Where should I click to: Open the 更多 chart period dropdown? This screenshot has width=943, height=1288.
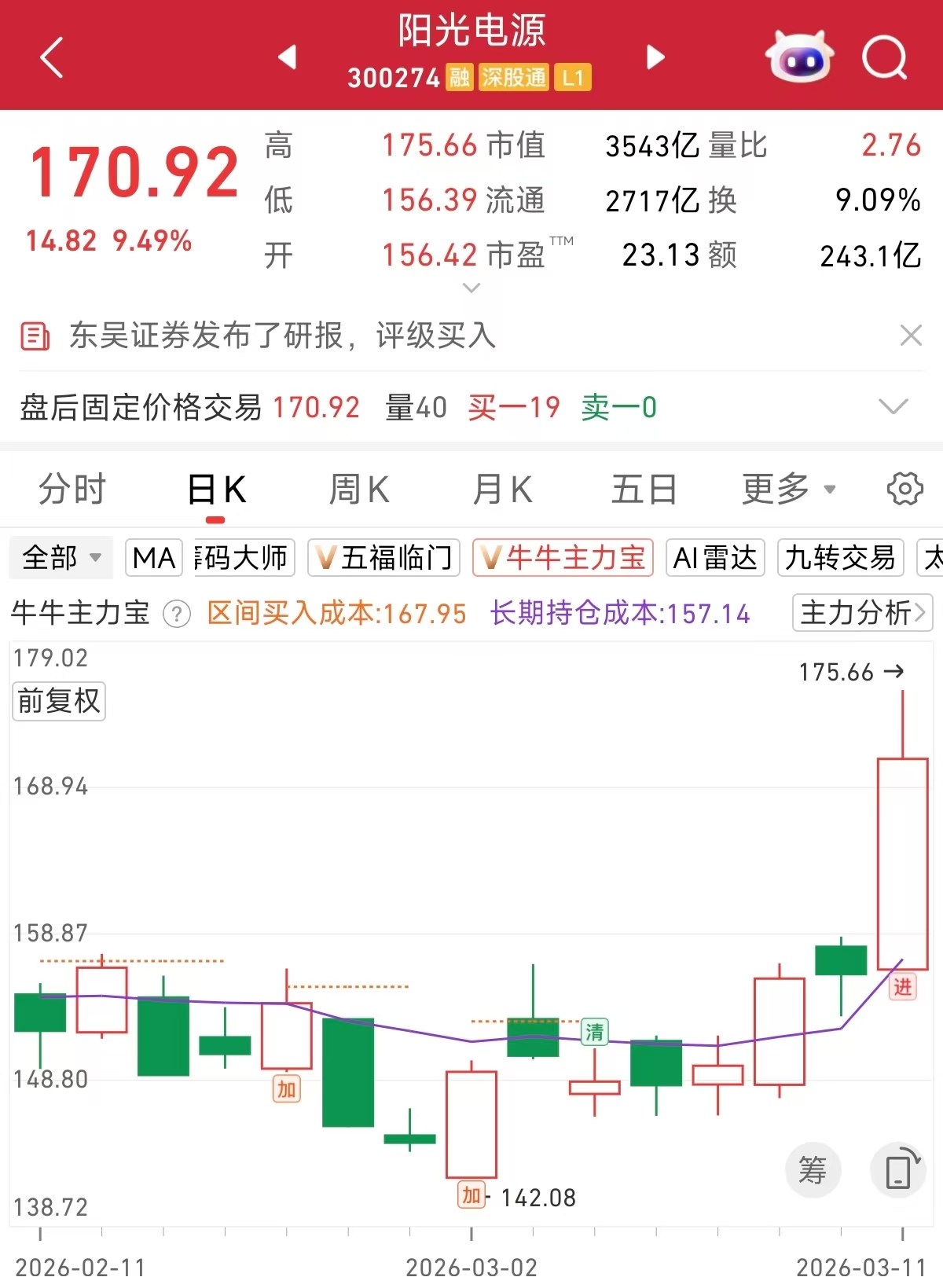coord(788,490)
